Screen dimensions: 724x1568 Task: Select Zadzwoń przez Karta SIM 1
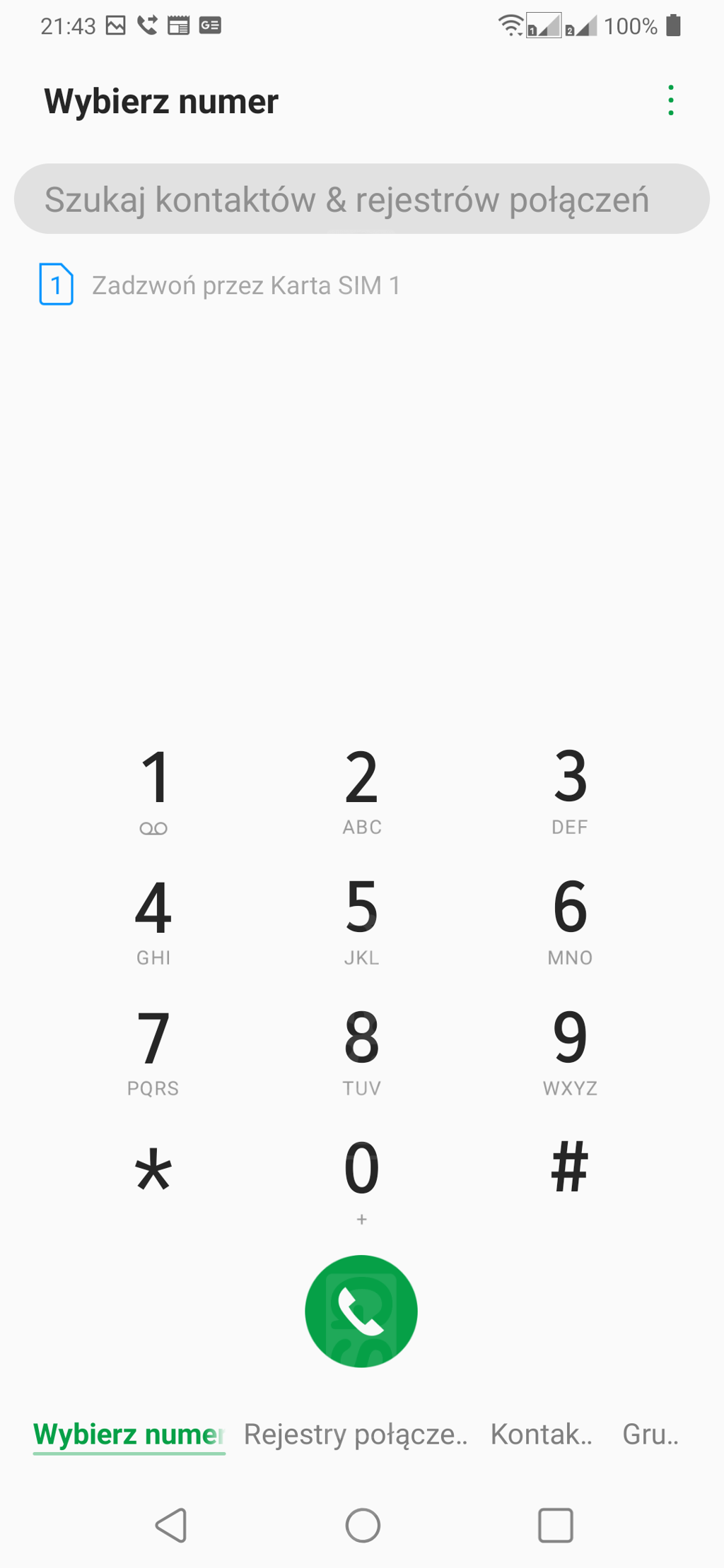(220, 285)
